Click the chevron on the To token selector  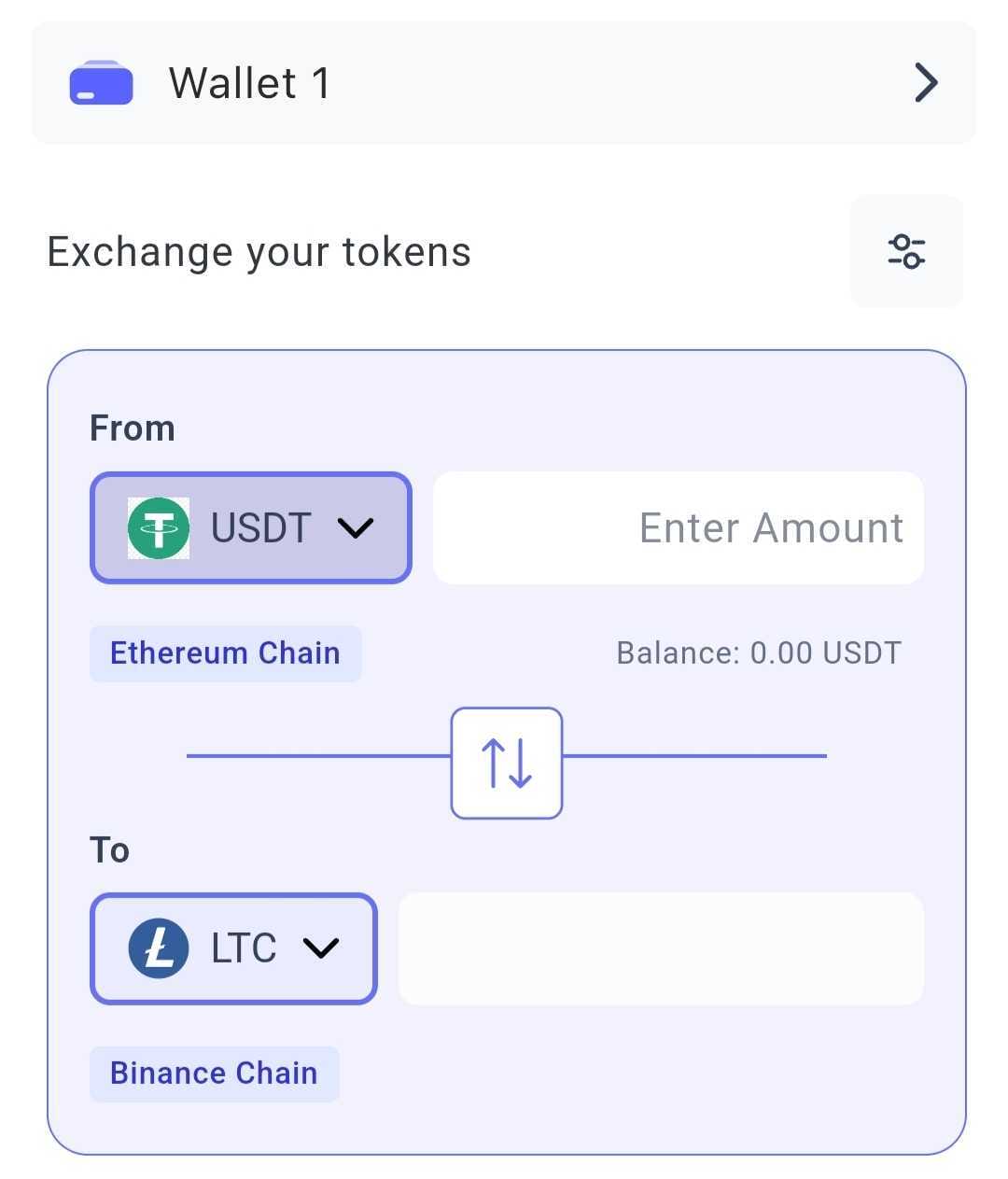(x=322, y=948)
